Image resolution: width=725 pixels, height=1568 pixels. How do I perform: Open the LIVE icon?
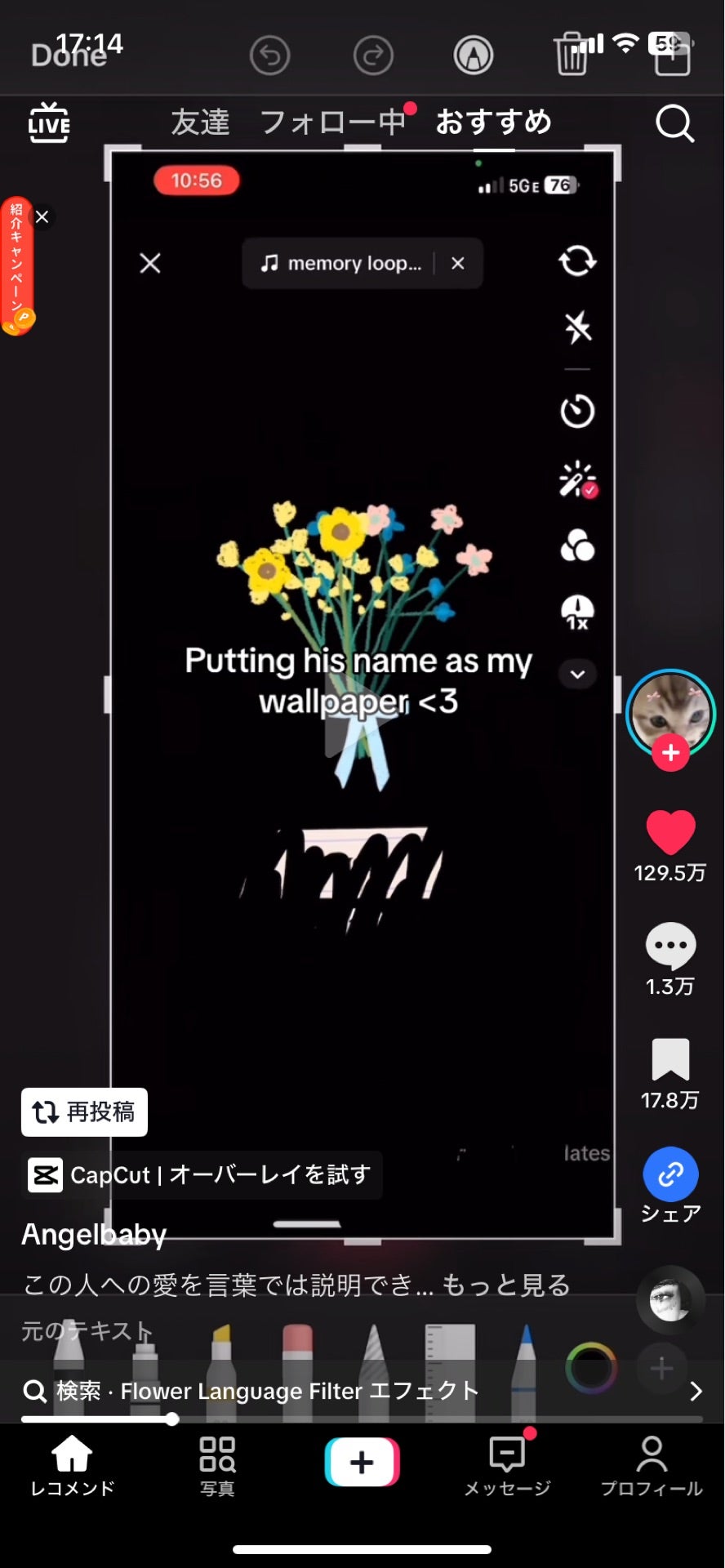[x=49, y=122]
